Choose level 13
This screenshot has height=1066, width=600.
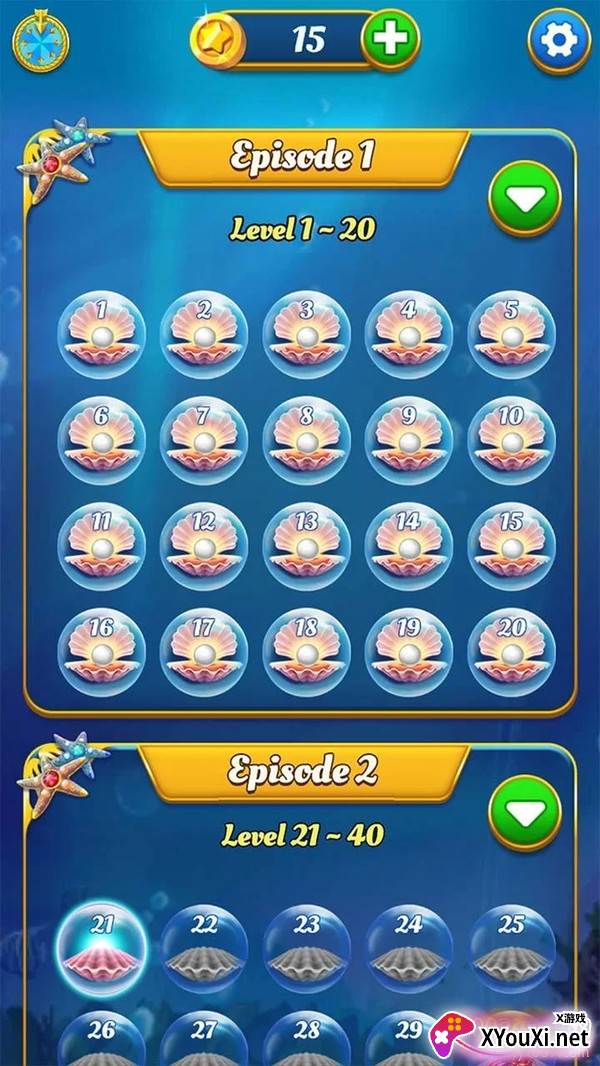pyautogui.click(x=306, y=547)
